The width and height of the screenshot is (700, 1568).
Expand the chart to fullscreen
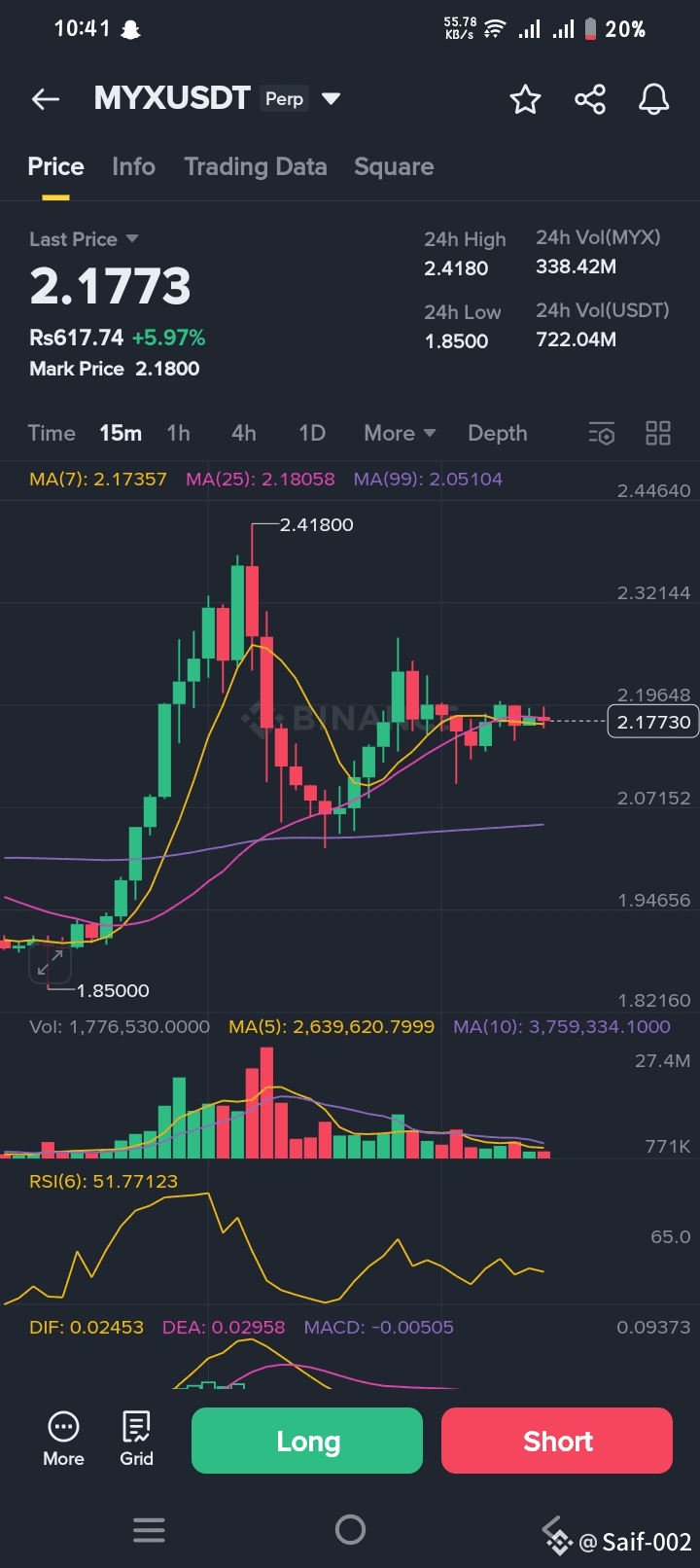(50, 964)
